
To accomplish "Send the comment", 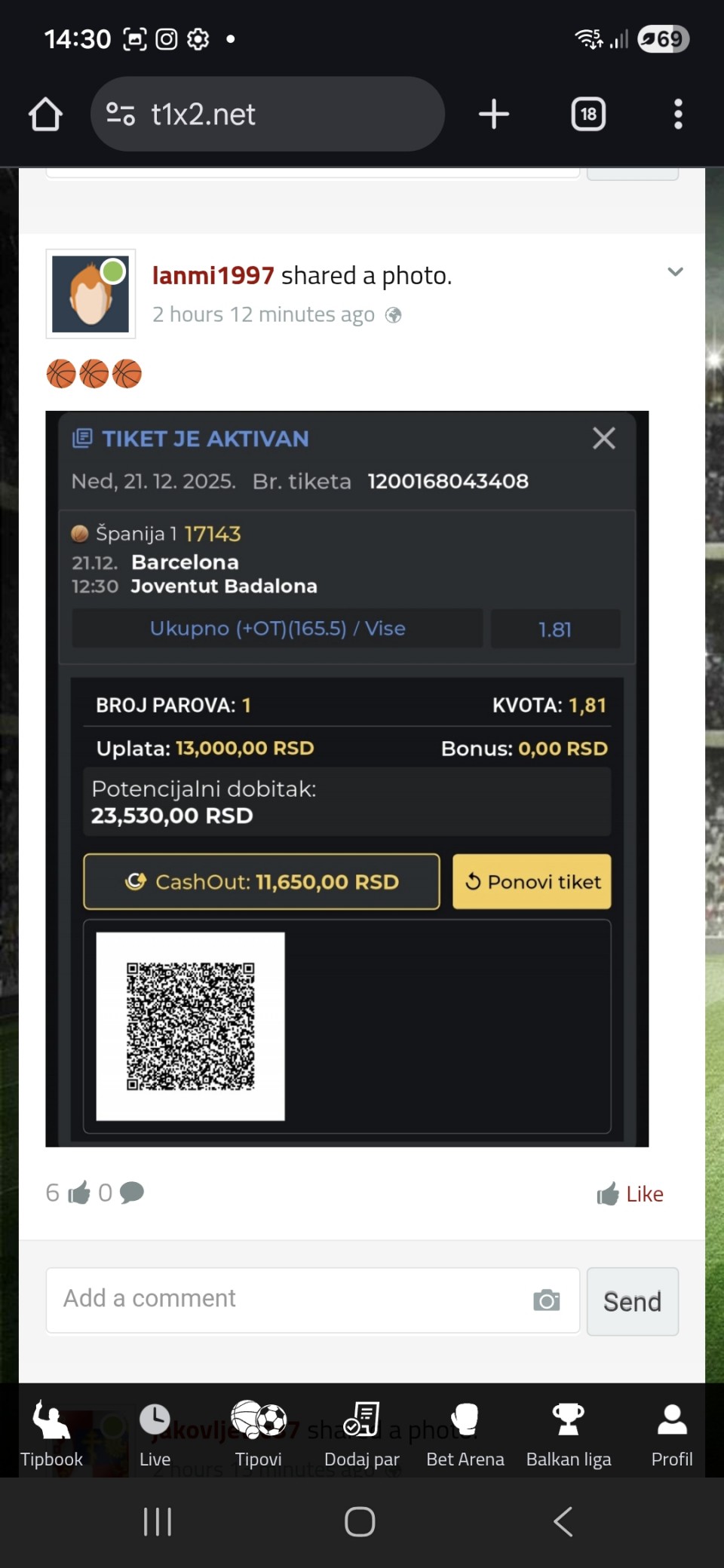I will (x=632, y=1301).
